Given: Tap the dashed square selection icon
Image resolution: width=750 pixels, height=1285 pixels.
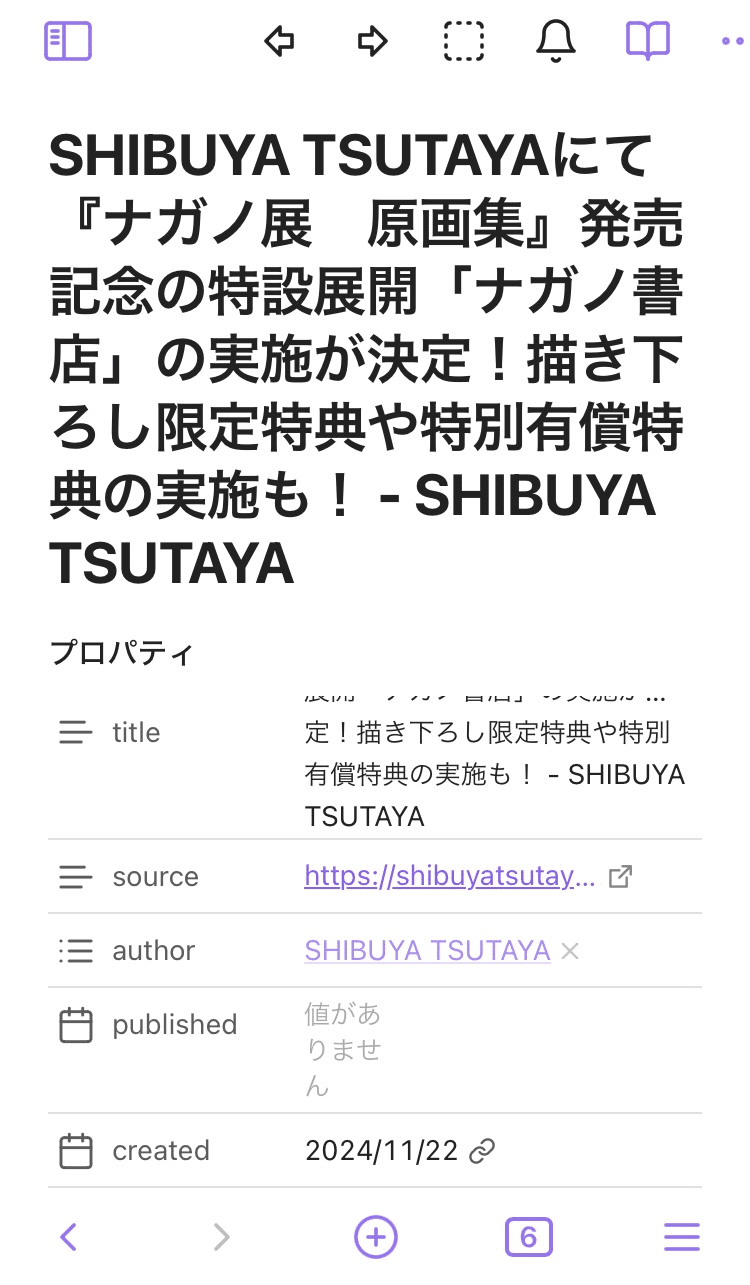Looking at the screenshot, I should point(464,41).
